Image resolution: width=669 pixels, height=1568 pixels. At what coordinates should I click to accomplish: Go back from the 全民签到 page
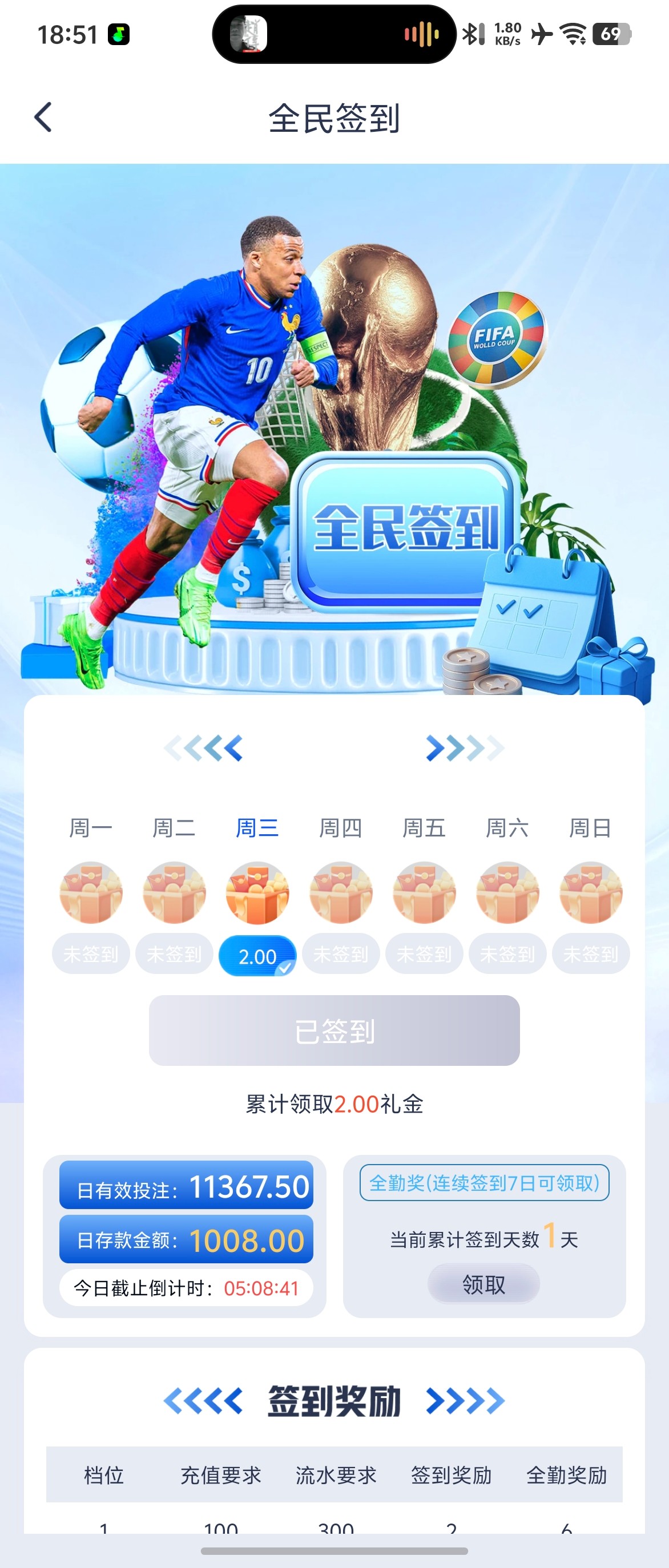pos(43,117)
